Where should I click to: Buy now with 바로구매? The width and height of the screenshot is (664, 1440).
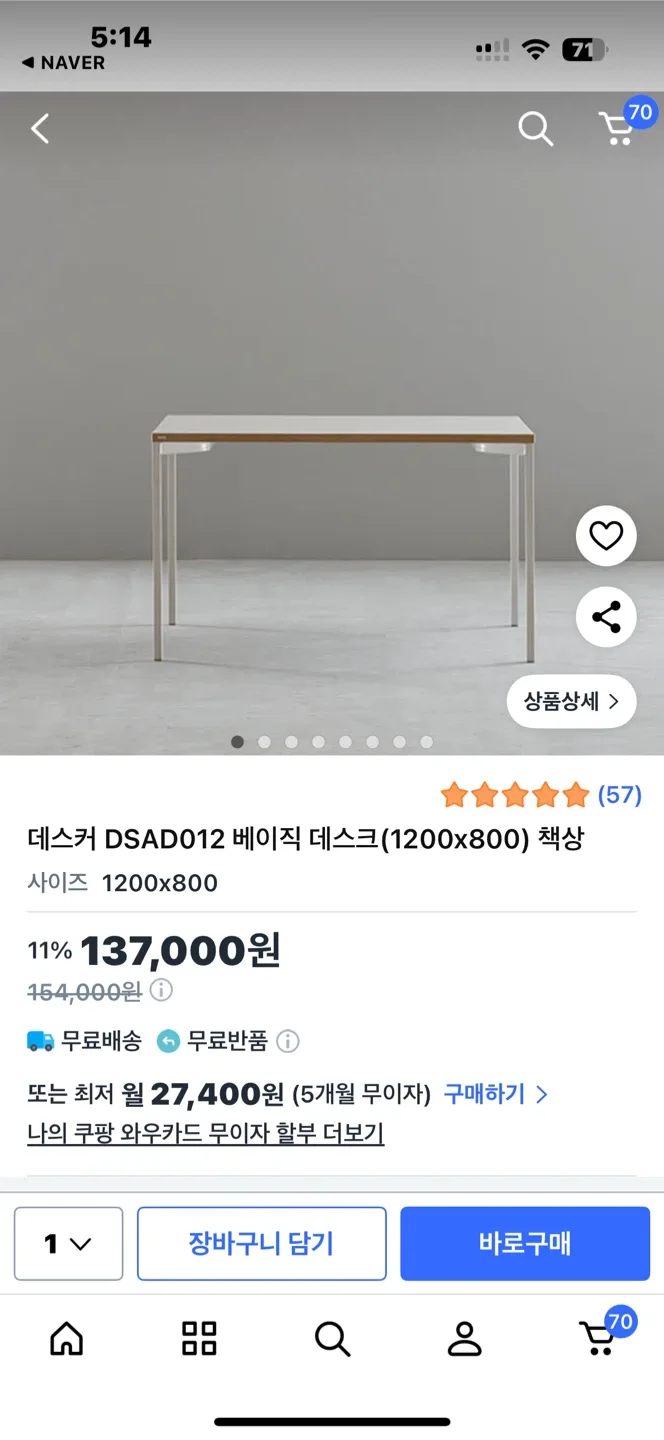525,1244
